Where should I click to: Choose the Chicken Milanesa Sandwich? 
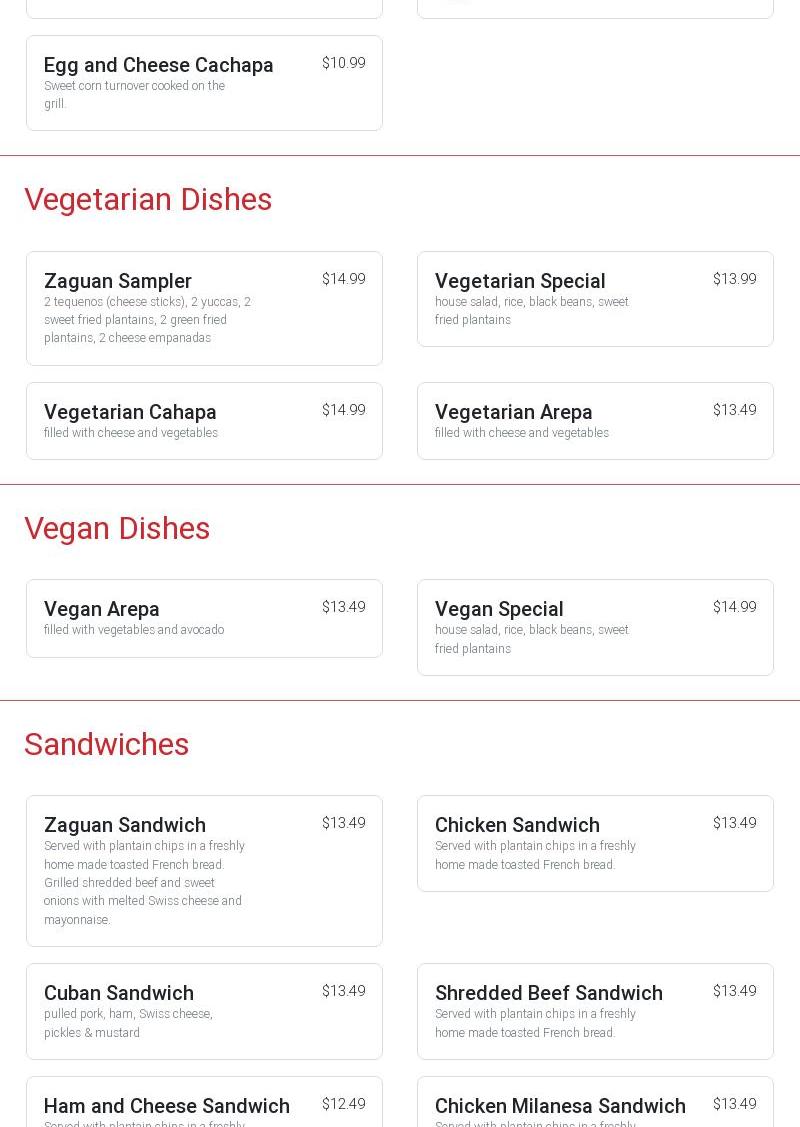coord(595,1105)
